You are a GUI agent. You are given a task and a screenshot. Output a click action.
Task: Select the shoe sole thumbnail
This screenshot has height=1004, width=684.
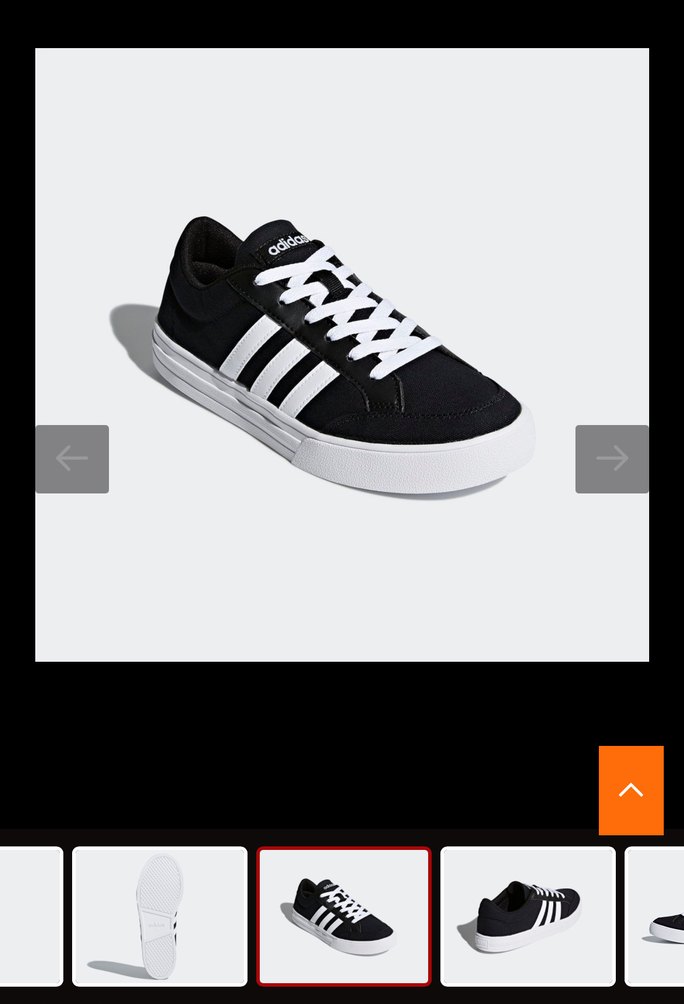tap(160, 916)
